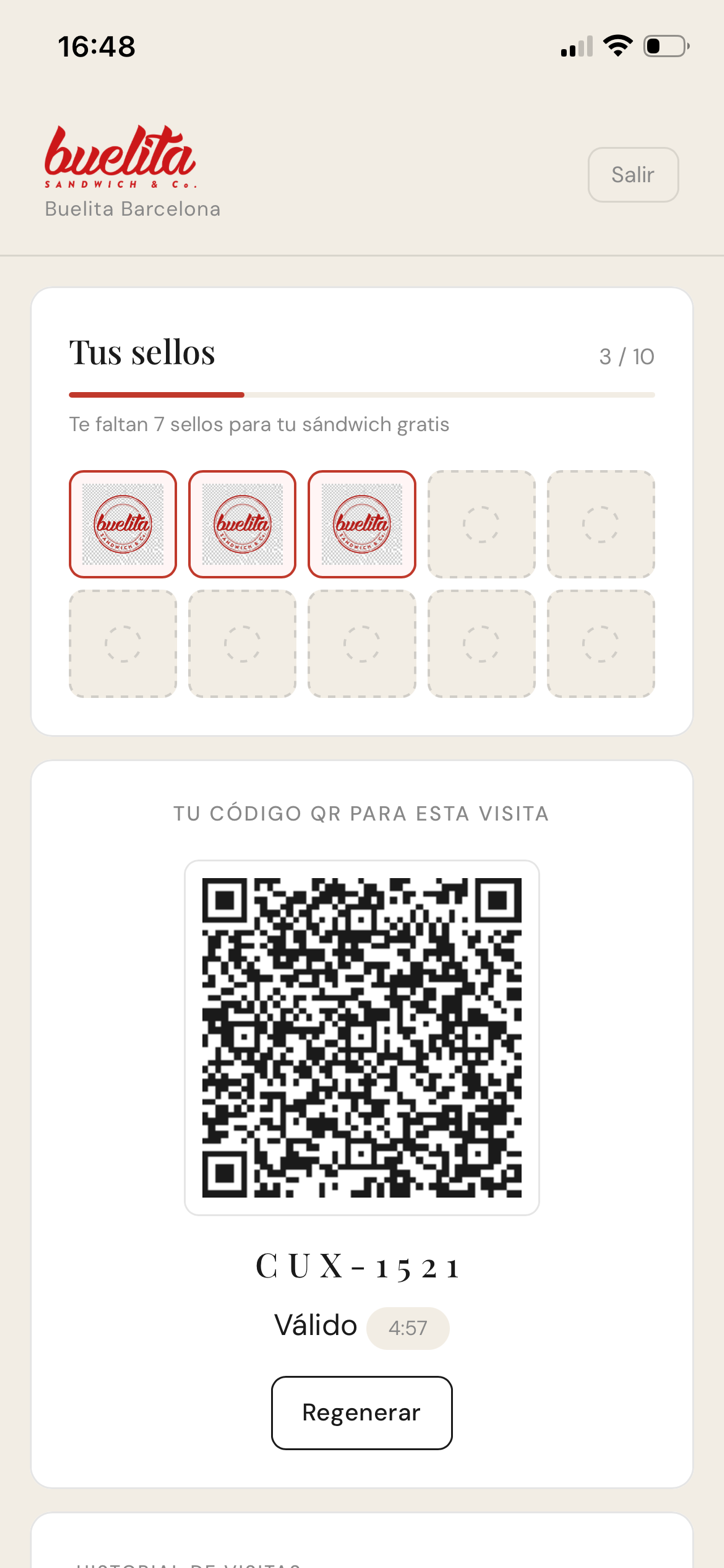The width and height of the screenshot is (724, 1568).
Task: Tap the fourth empty stamp slot
Action: (481, 524)
